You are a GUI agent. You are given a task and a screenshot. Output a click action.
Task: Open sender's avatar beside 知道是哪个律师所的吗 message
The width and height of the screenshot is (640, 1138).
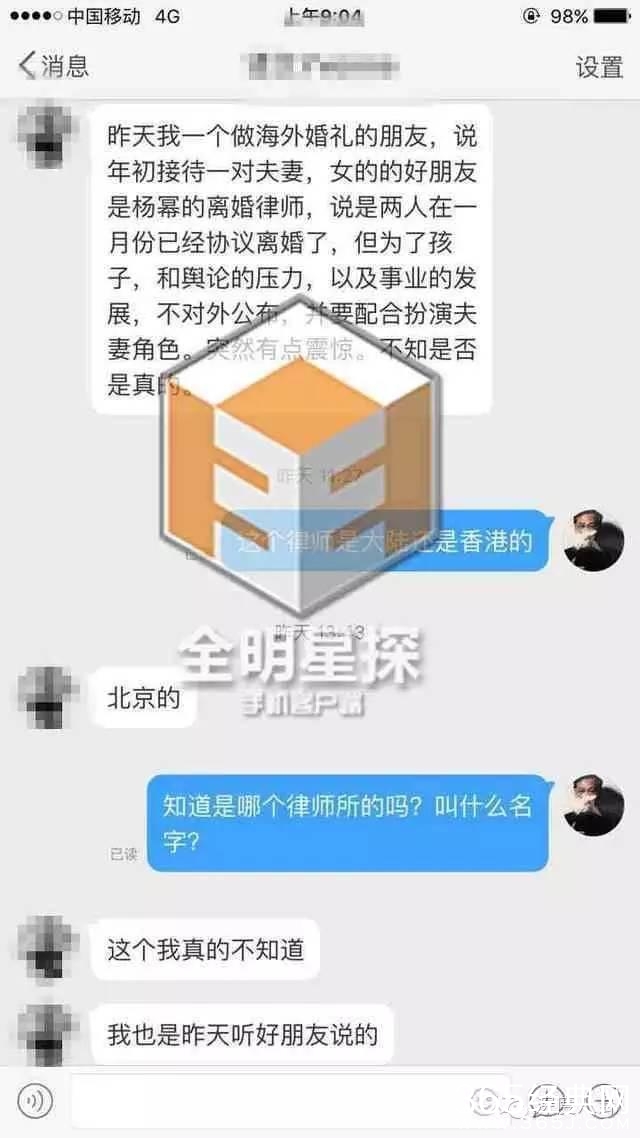point(593,805)
